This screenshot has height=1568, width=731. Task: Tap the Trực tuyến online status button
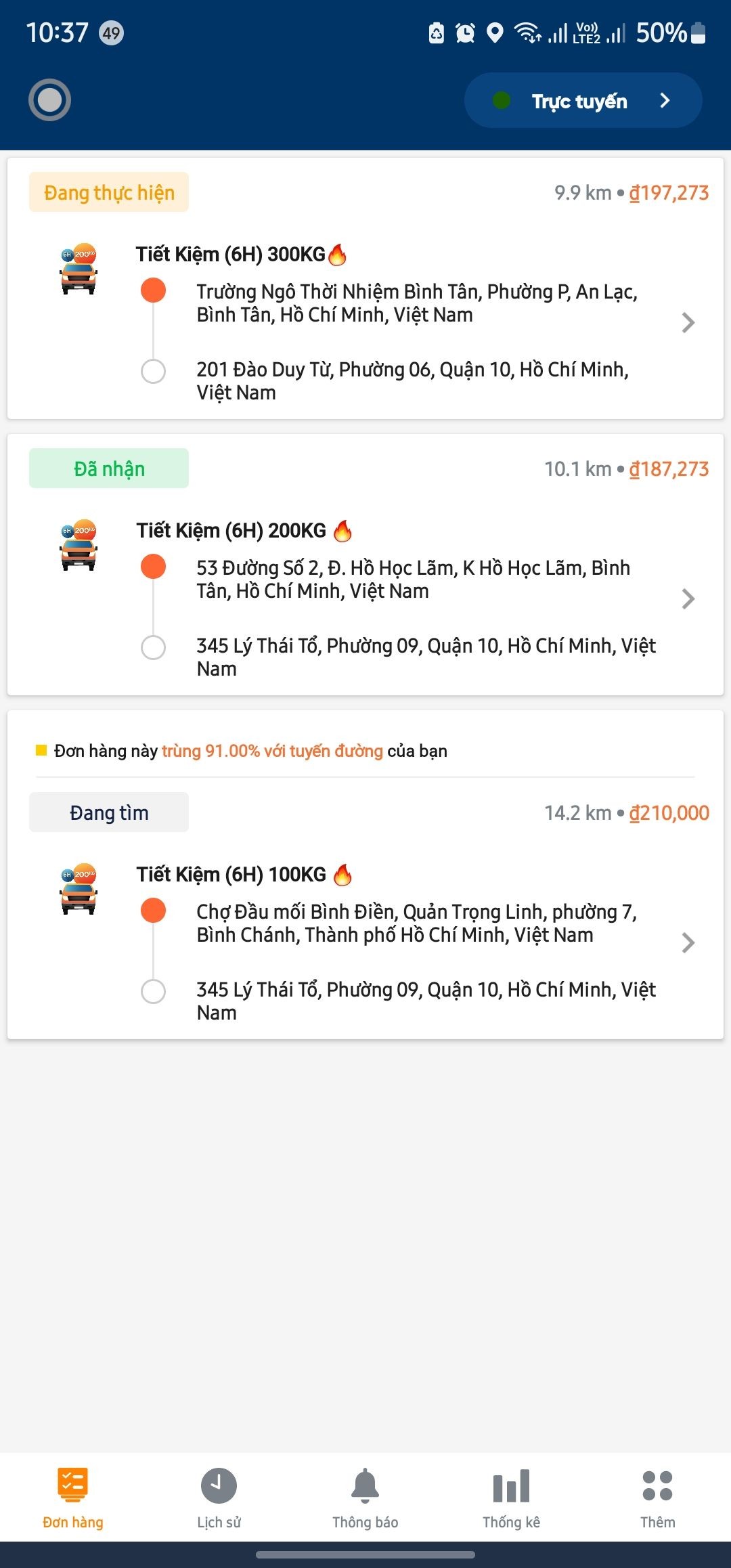(x=582, y=101)
